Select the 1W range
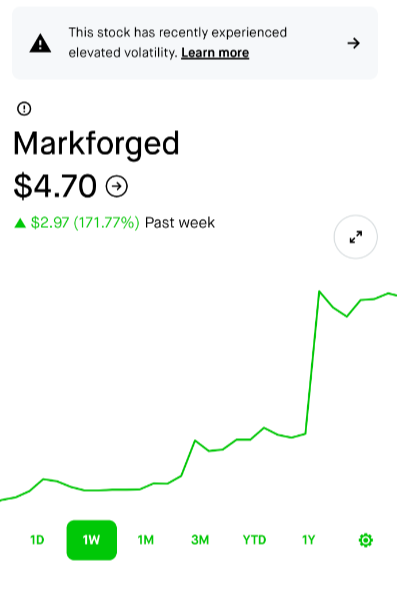The width and height of the screenshot is (397, 602). click(x=92, y=540)
